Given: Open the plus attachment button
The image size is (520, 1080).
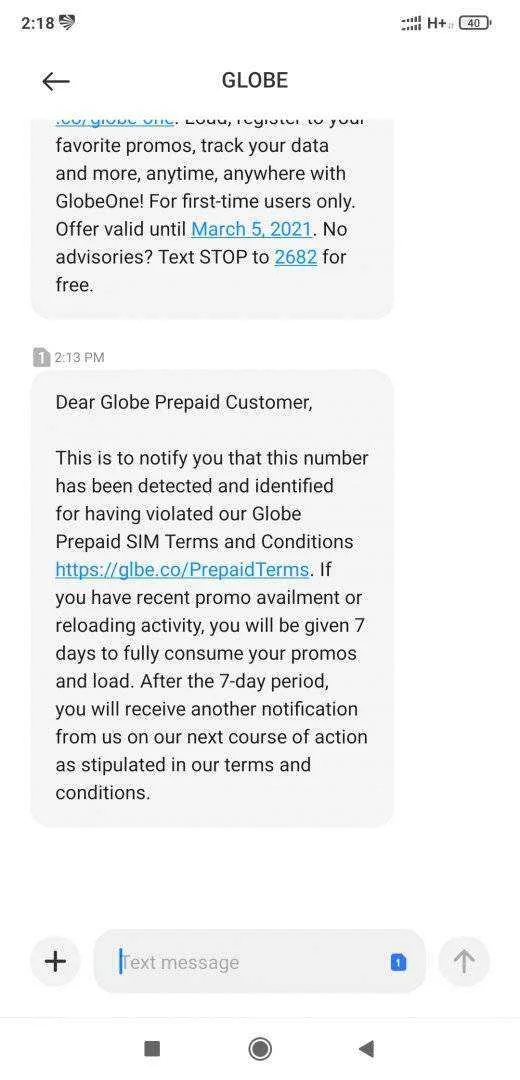Looking at the screenshot, I should coord(55,961).
